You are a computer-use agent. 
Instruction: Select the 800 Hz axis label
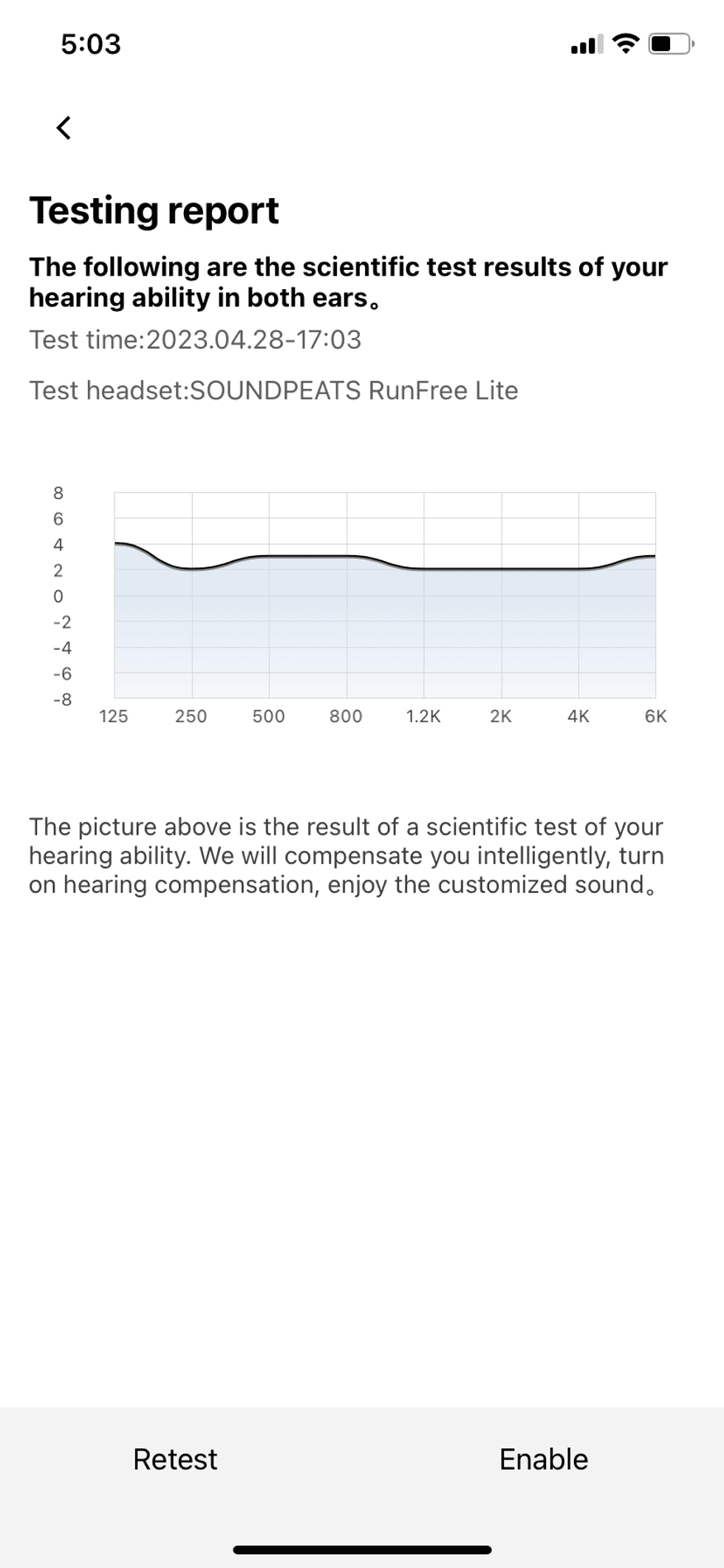[346, 716]
